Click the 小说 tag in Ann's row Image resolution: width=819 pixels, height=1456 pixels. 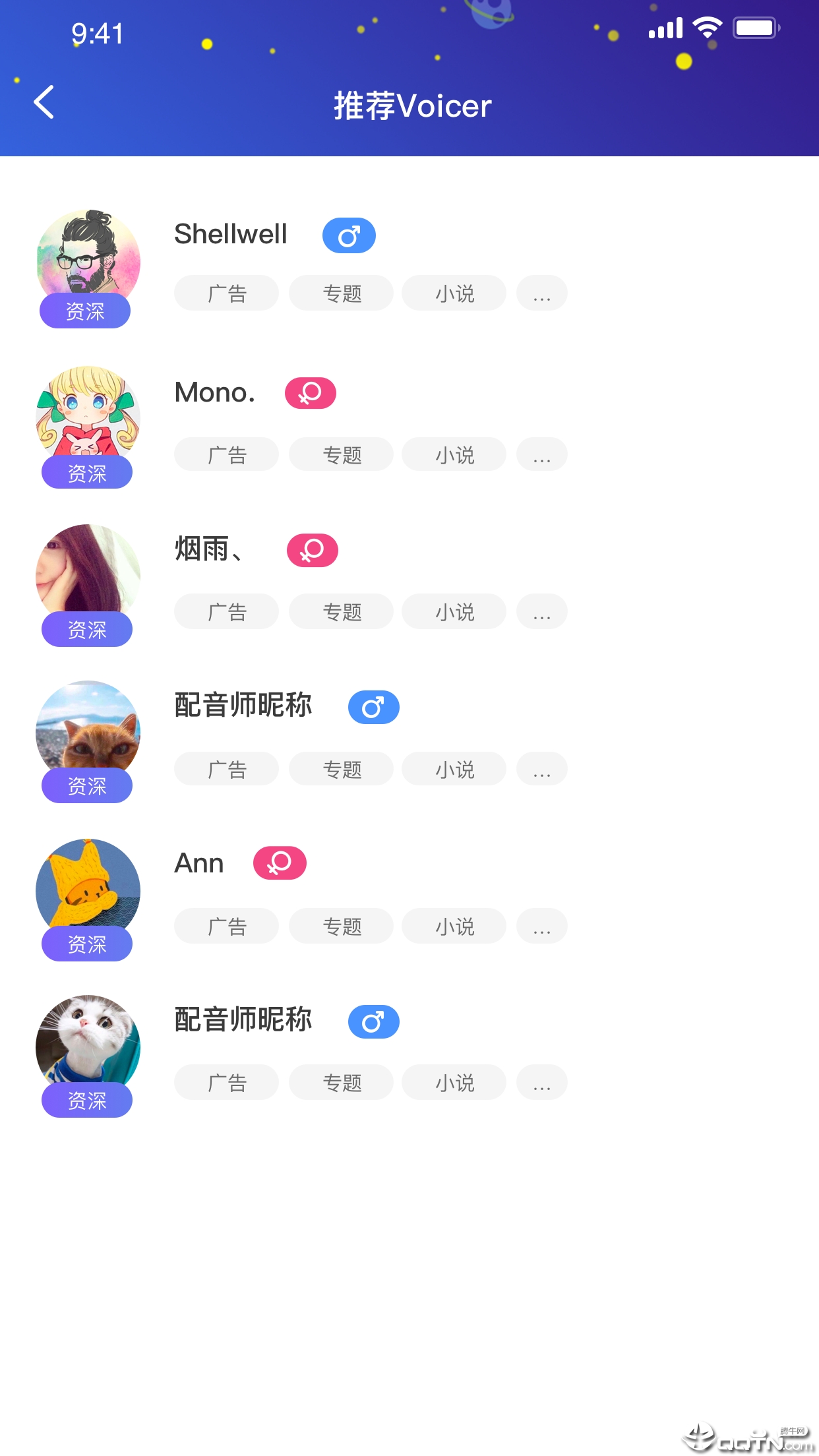pyautogui.click(x=453, y=926)
